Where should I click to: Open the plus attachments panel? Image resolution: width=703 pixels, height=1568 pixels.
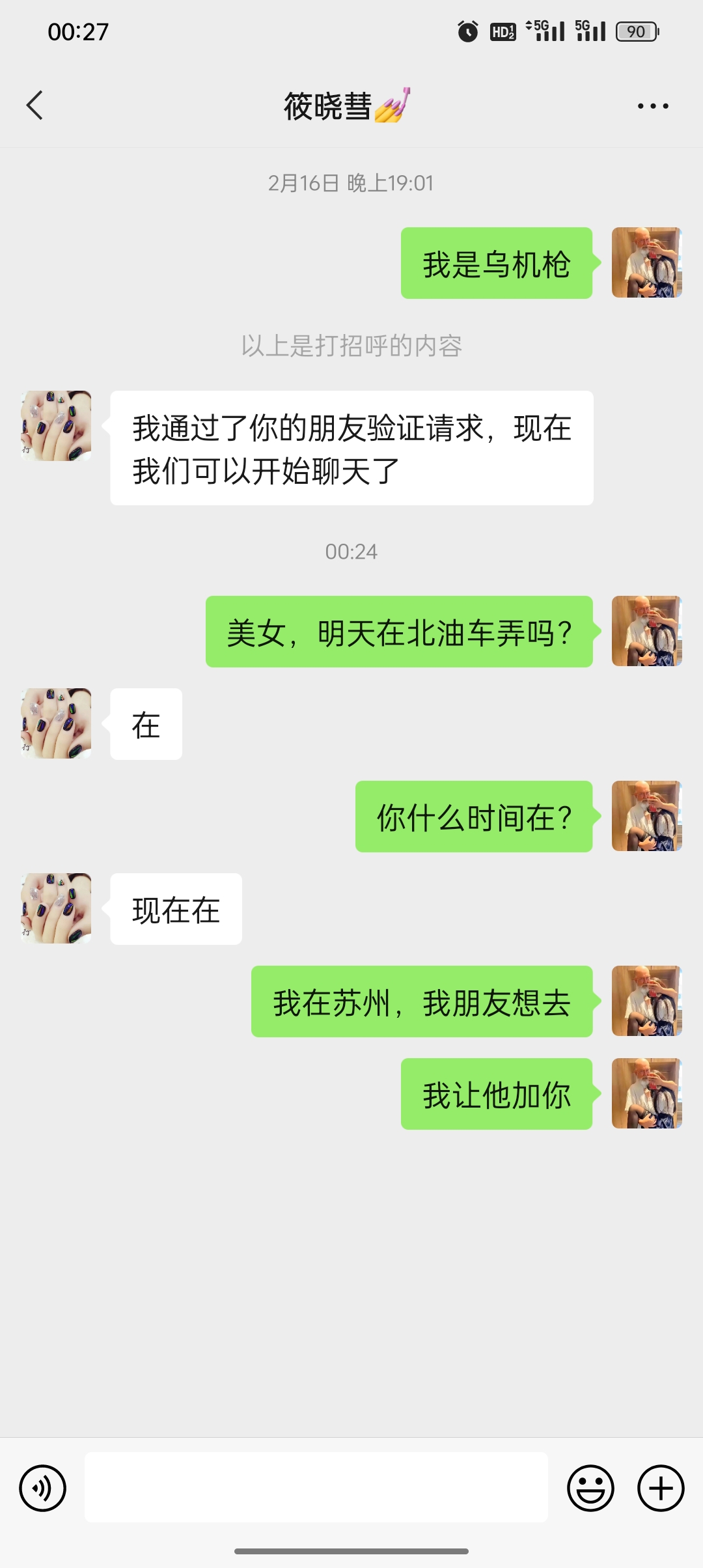pyautogui.click(x=661, y=1488)
